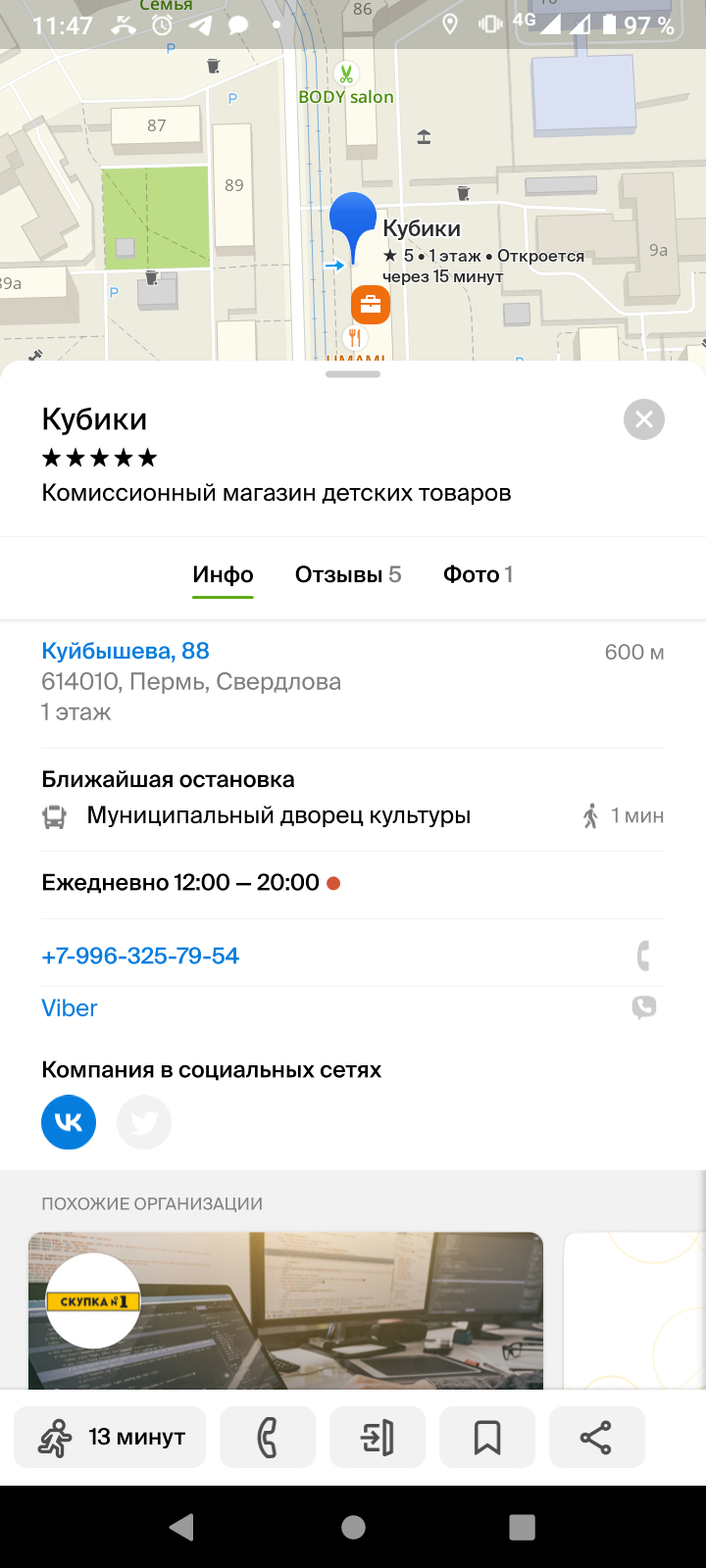
Task: Bookmark this place
Action: [x=487, y=1437]
